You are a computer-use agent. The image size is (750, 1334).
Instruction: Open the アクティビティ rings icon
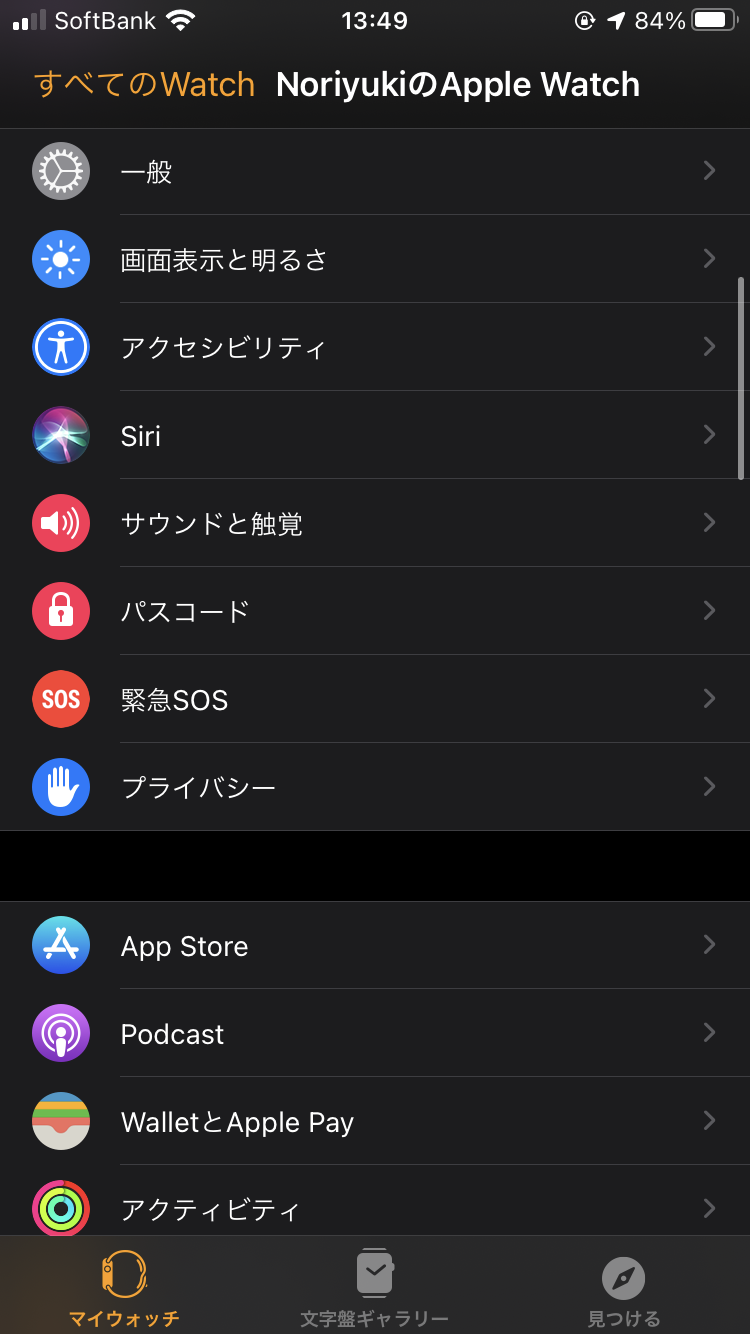[x=60, y=1209]
